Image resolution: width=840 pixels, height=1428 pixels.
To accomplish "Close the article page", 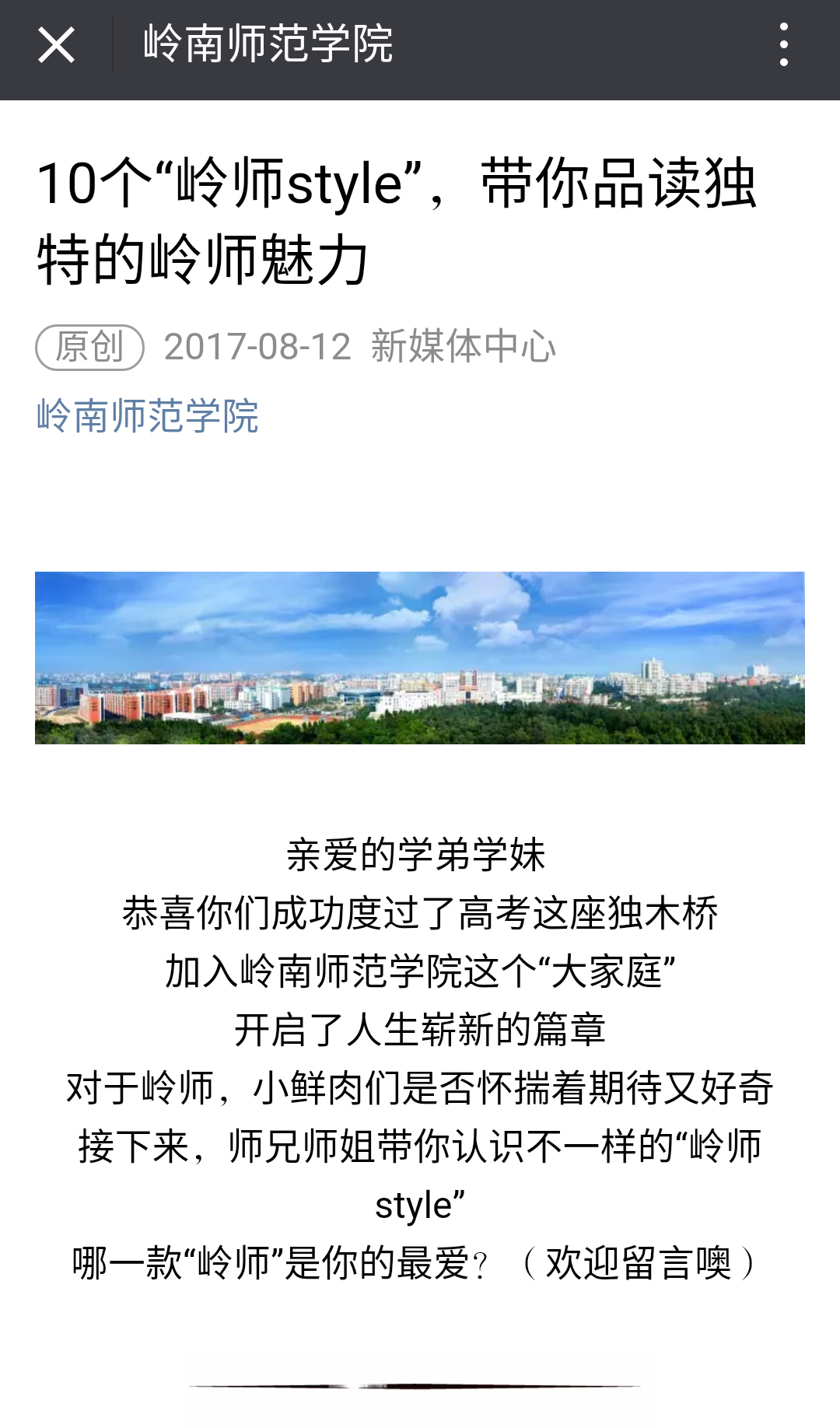I will pyautogui.click(x=56, y=45).
